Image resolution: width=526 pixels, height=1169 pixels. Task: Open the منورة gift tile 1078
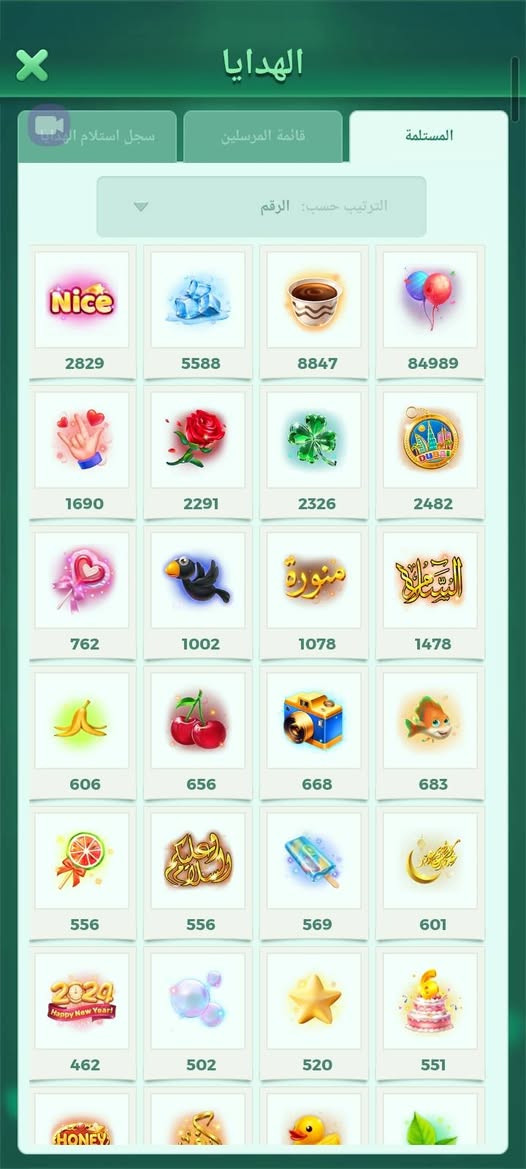pyautogui.click(x=314, y=592)
